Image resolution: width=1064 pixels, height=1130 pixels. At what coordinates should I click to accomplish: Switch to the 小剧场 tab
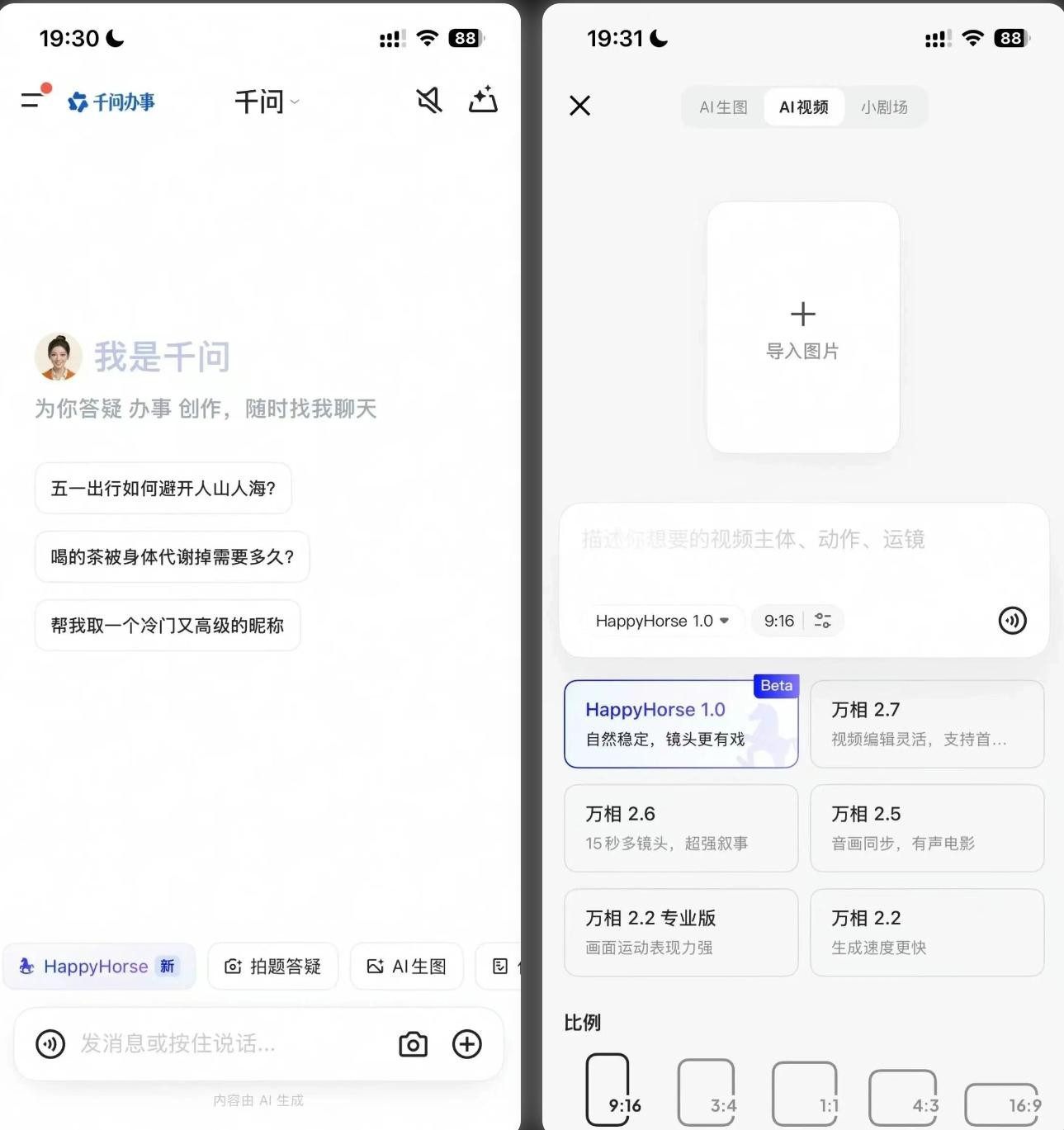[x=884, y=107]
